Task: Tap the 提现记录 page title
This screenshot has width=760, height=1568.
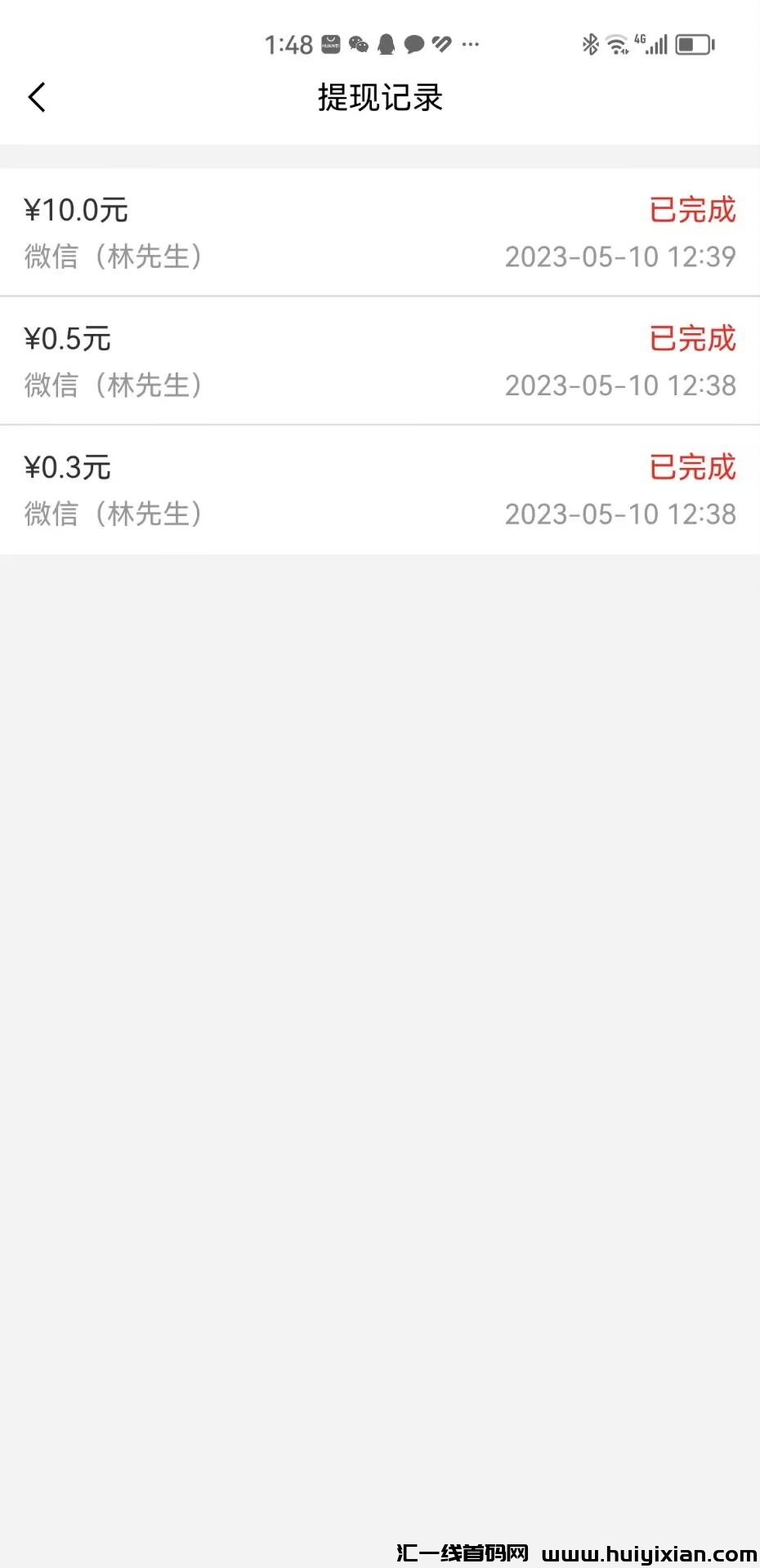Action: (x=380, y=97)
